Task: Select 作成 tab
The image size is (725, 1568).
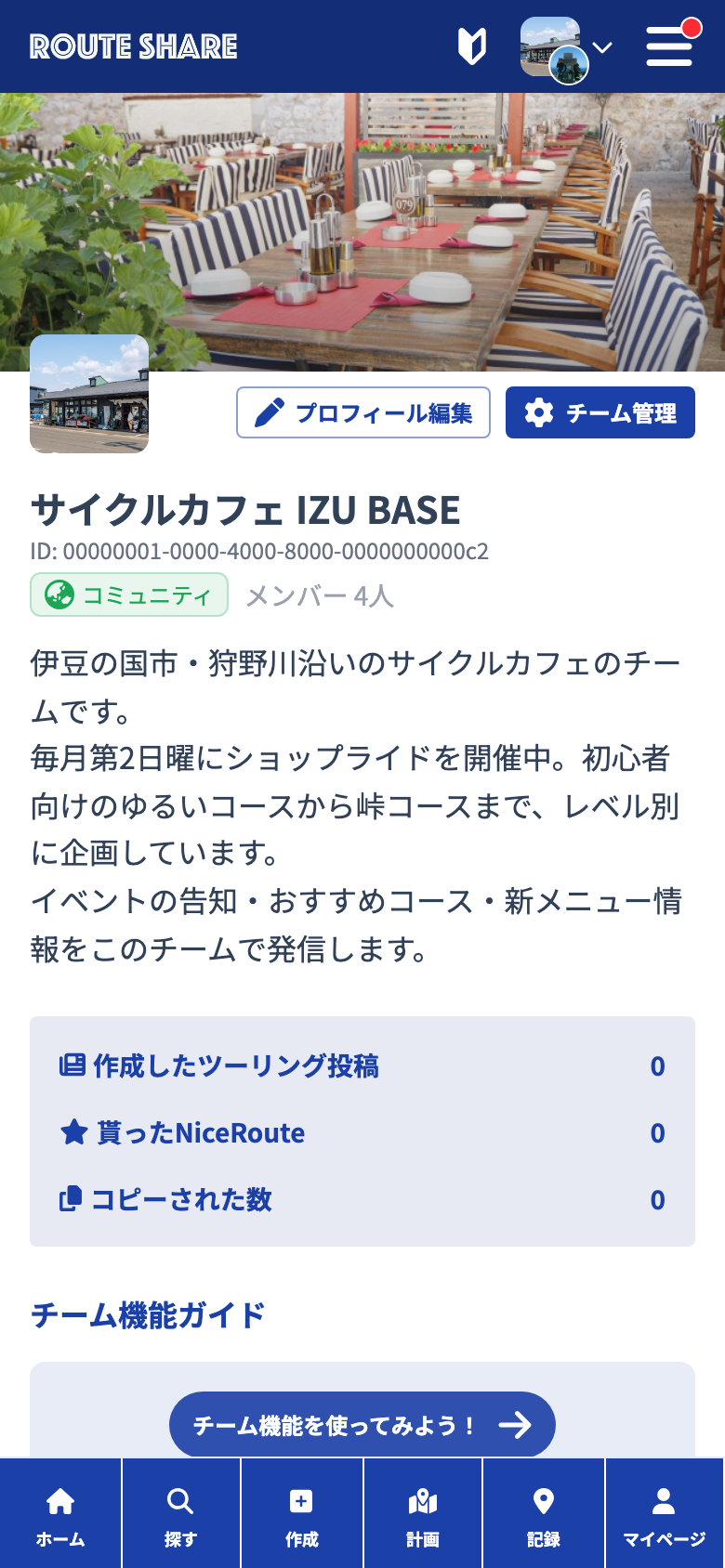Action: (x=302, y=1513)
